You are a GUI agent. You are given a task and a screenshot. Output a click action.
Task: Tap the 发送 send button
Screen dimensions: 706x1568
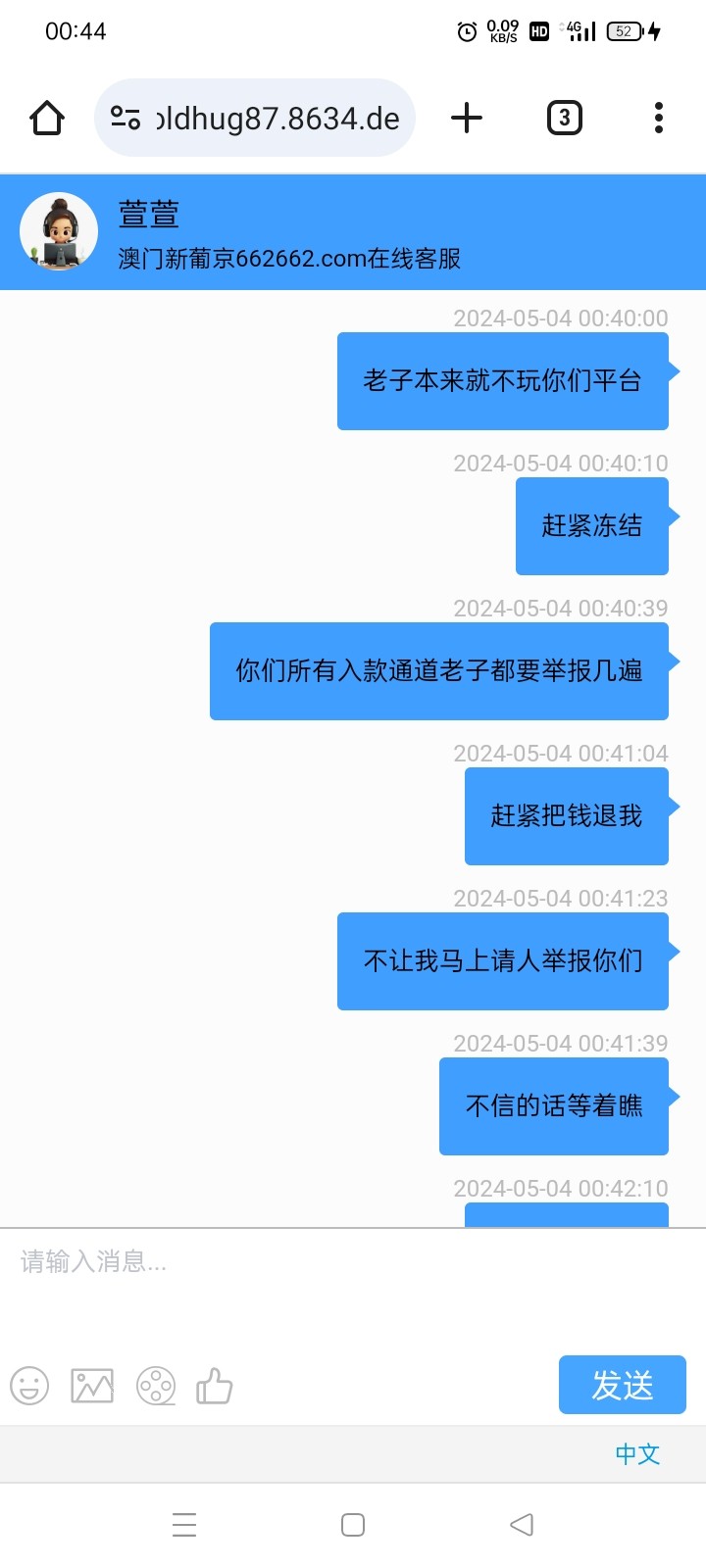click(622, 1385)
